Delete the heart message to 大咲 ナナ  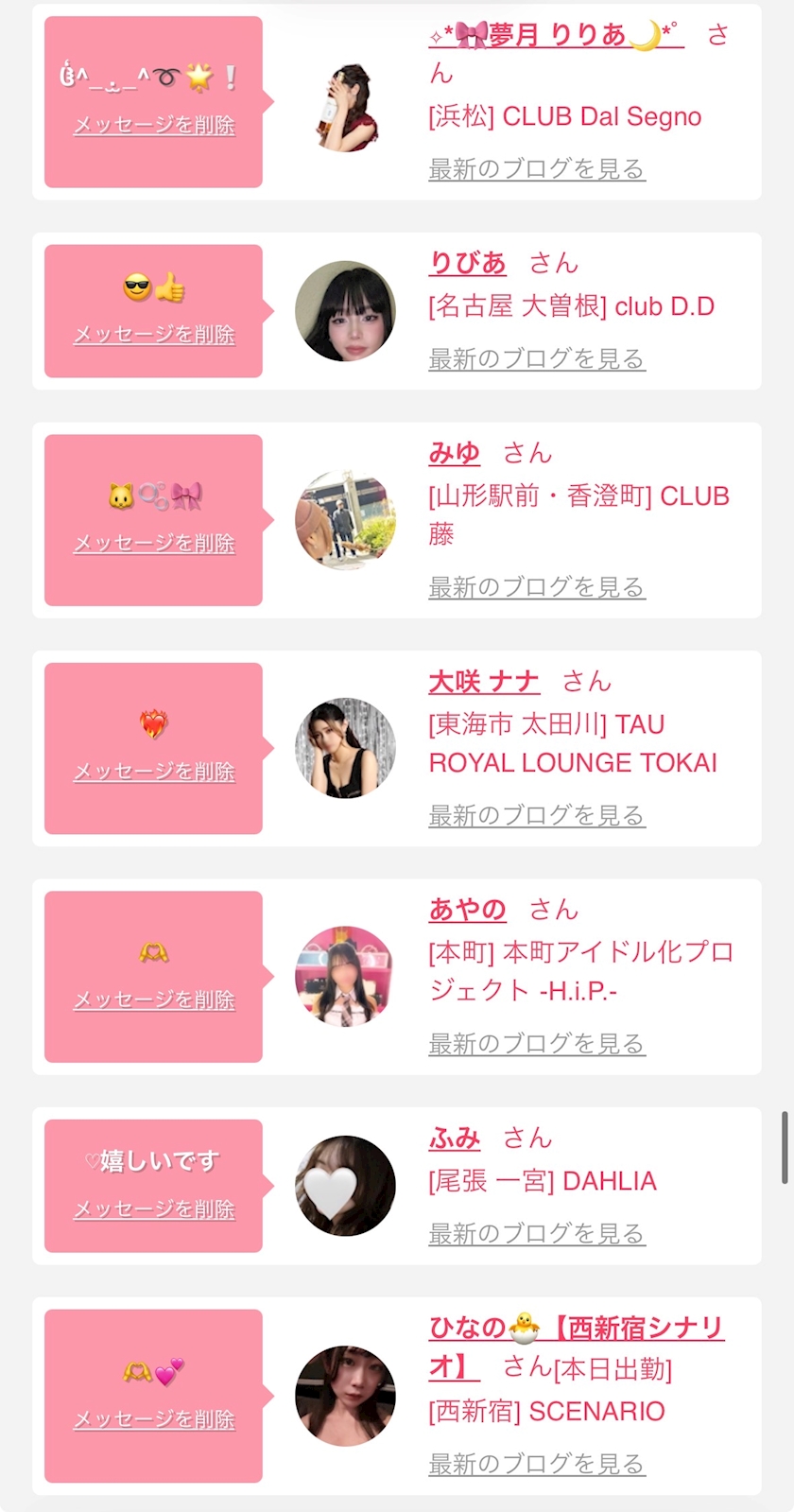point(154,772)
